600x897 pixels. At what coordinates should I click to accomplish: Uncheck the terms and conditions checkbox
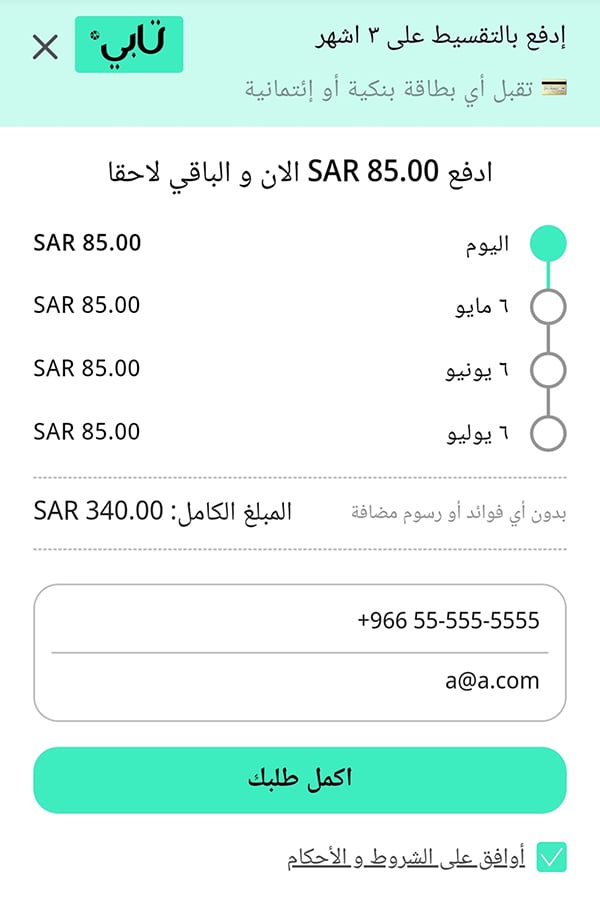pyautogui.click(x=551, y=857)
